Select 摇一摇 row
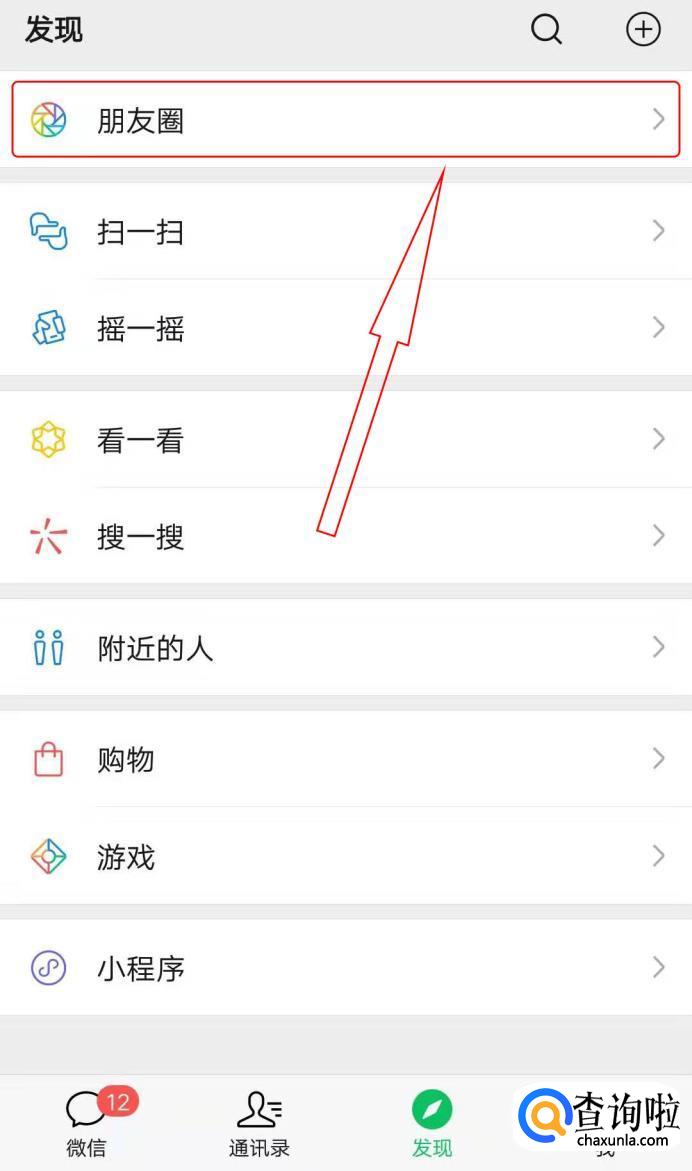The width and height of the screenshot is (692, 1171). coord(346,327)
